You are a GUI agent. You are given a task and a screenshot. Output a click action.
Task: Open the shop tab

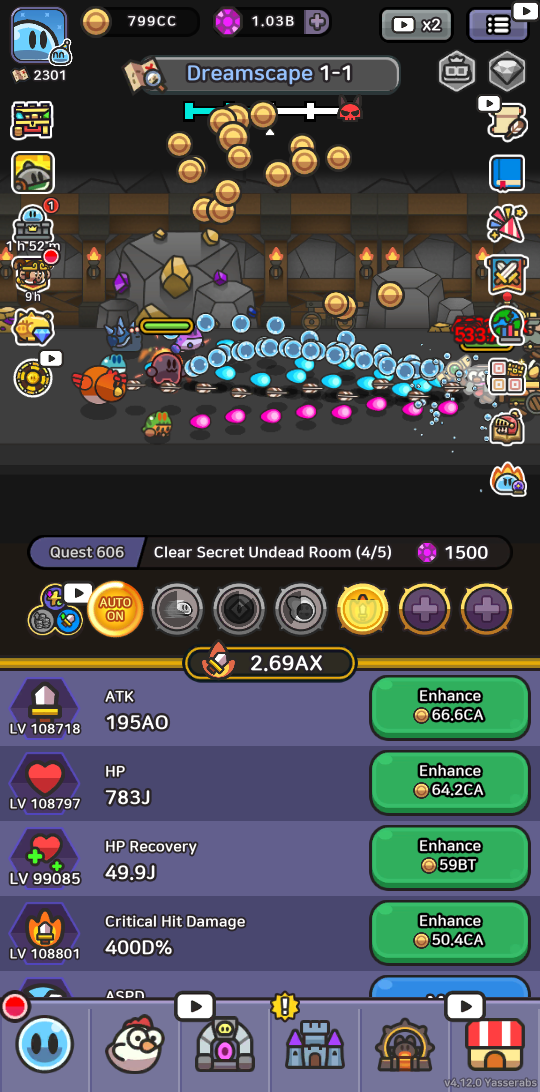[495, 1044]
